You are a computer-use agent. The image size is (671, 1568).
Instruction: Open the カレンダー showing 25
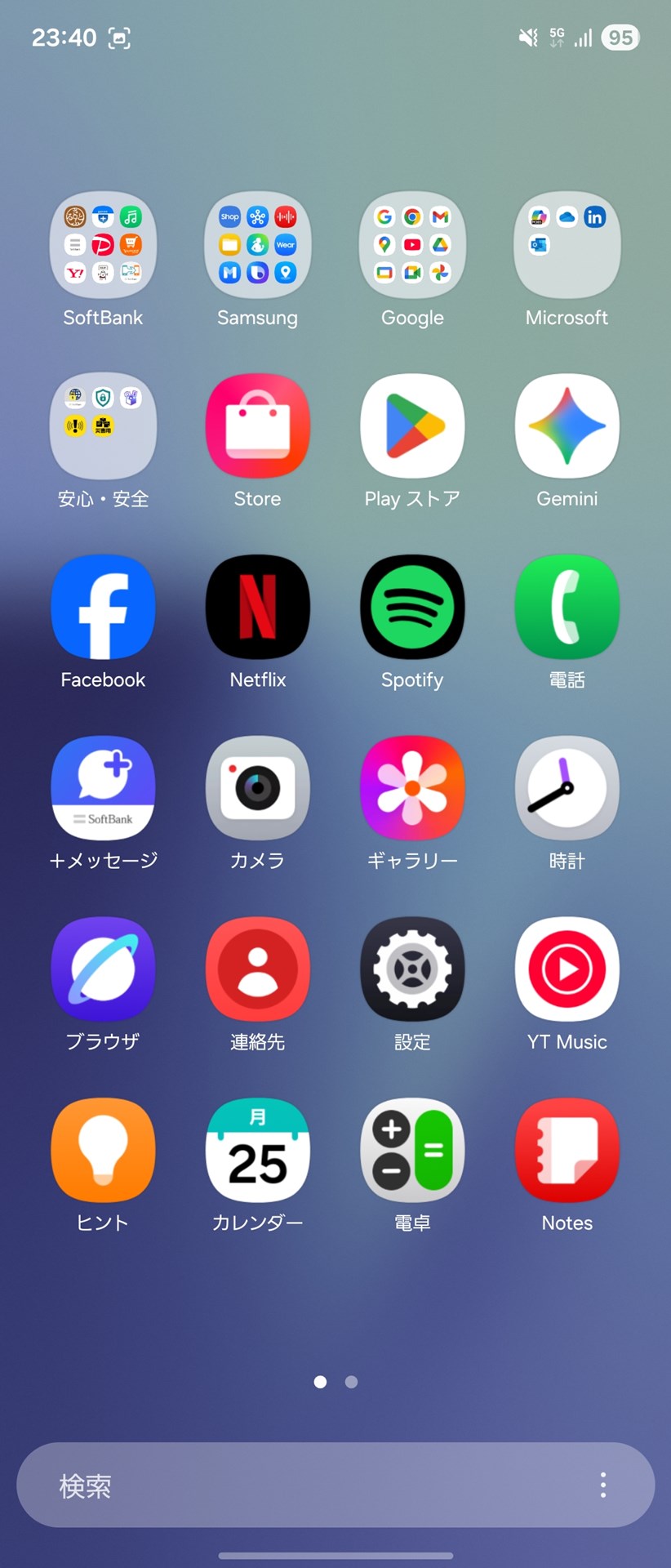257,1150
